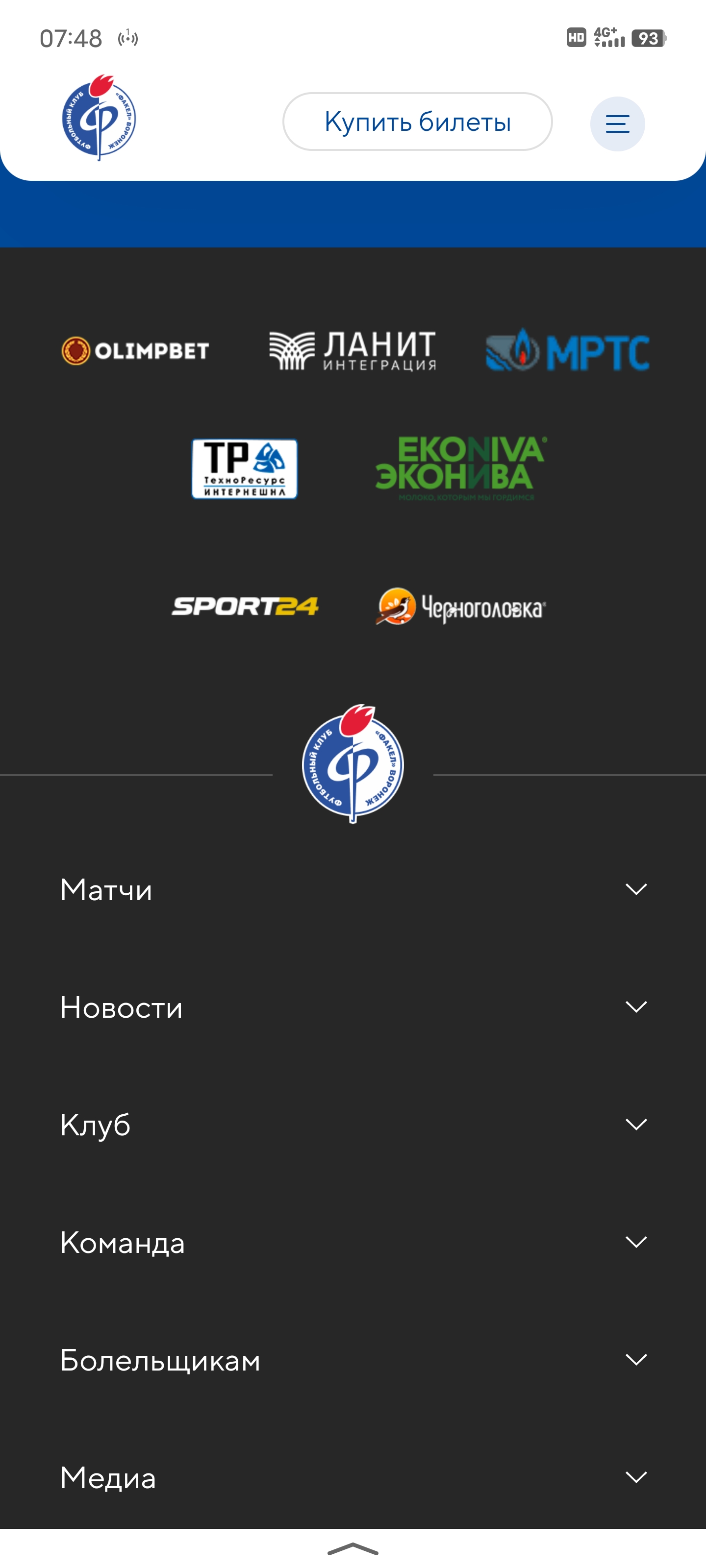
Task: Open the ТехноРесурс sponsor link
Action: click(x=244, y=469)
